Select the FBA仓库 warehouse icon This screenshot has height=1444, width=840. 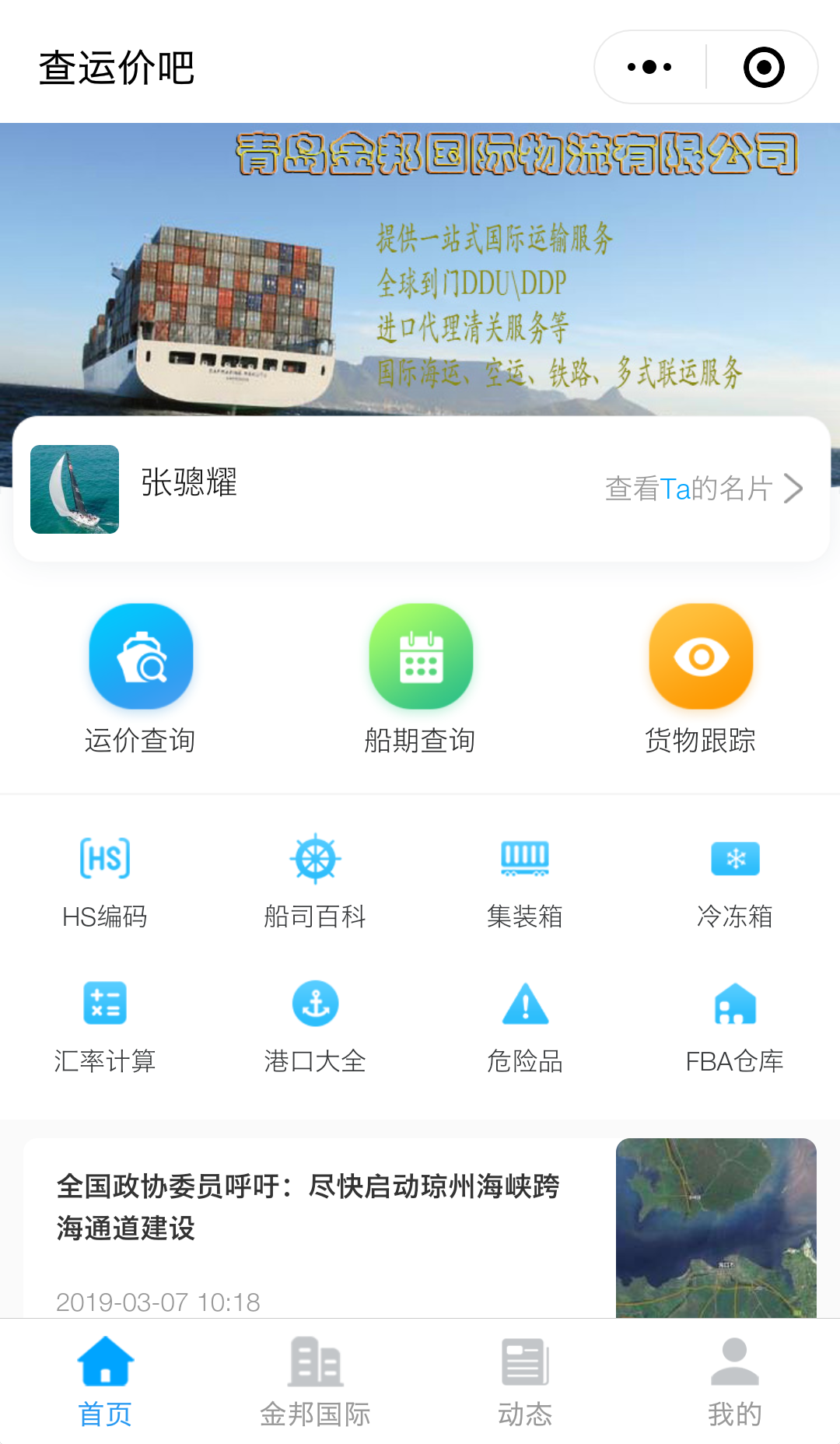pyautogui.click(x=735, y=1003)
